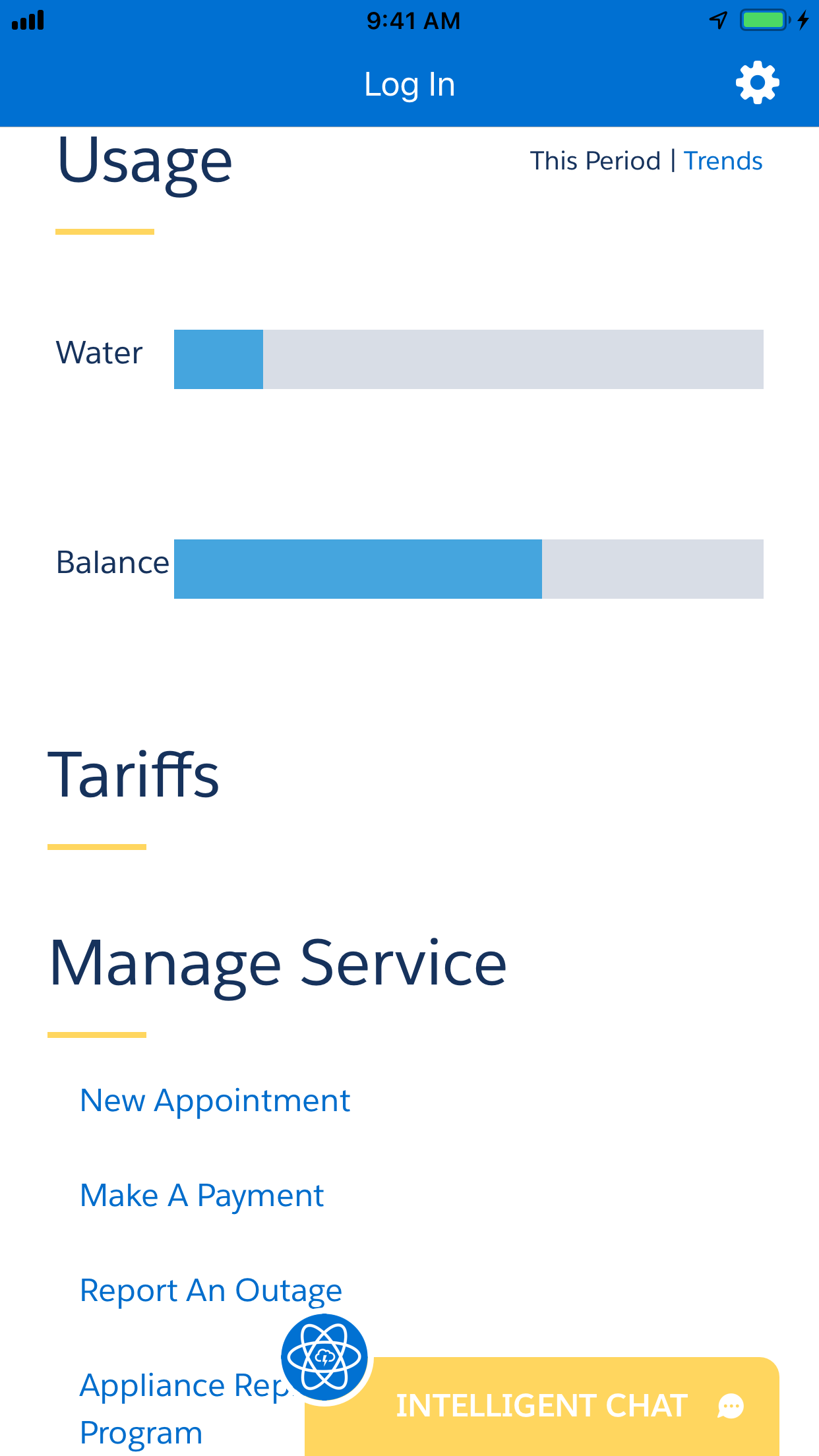Tap the round atom cloud icon

pos(324,1357)
